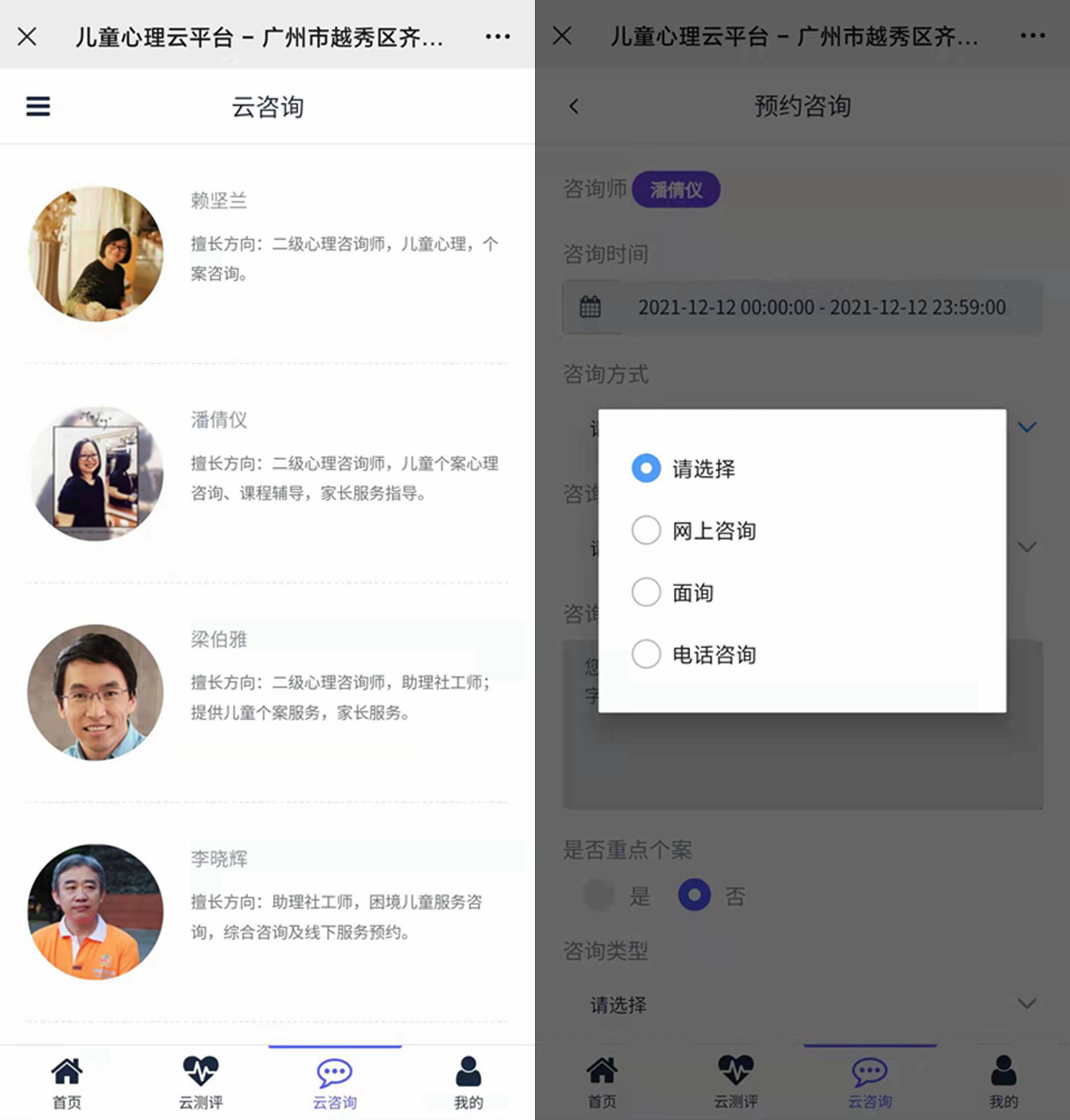Open the hamburger menu beside 云咨询
This screenshot has width=1070, height=1120.
(38, 106)
